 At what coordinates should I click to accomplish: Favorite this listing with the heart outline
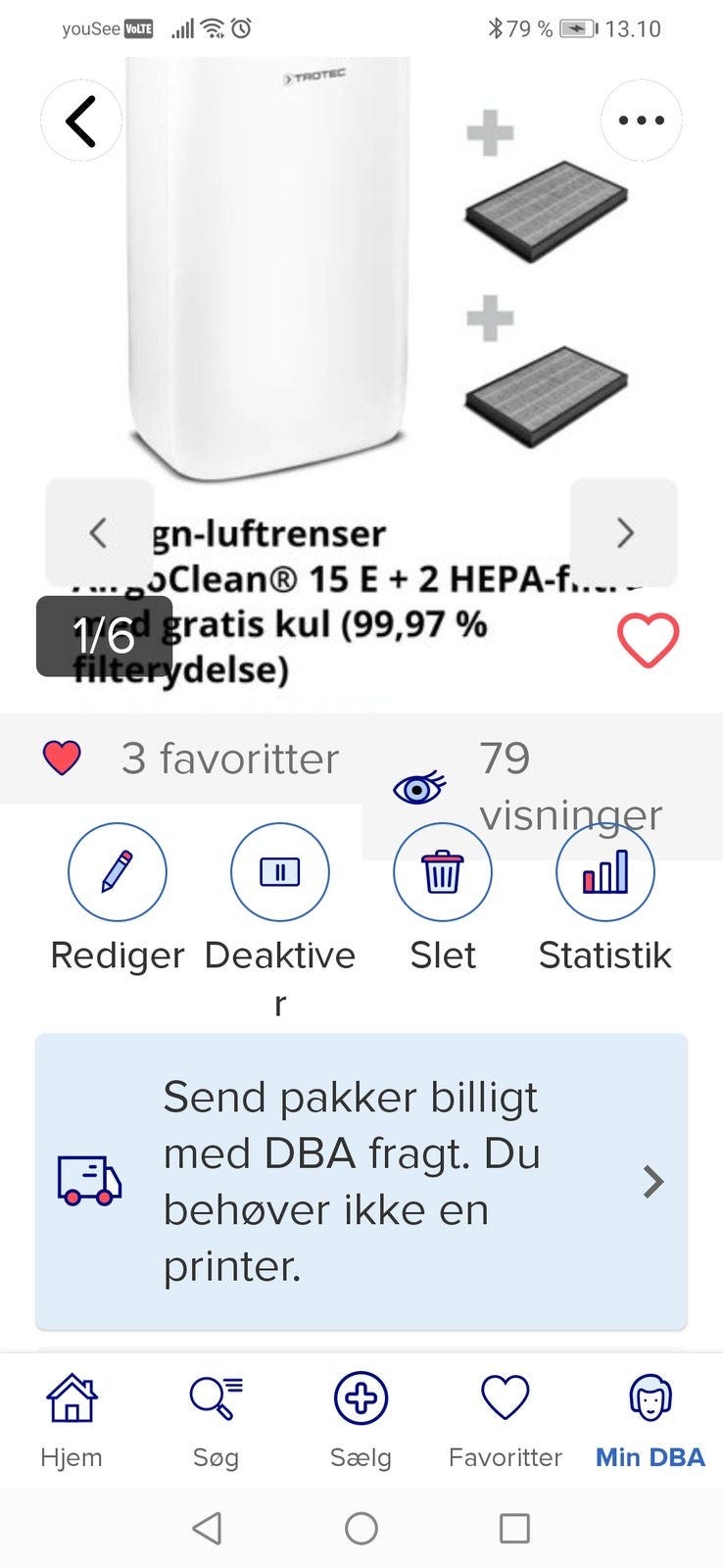pyautogui.click(x=648, y=640)
